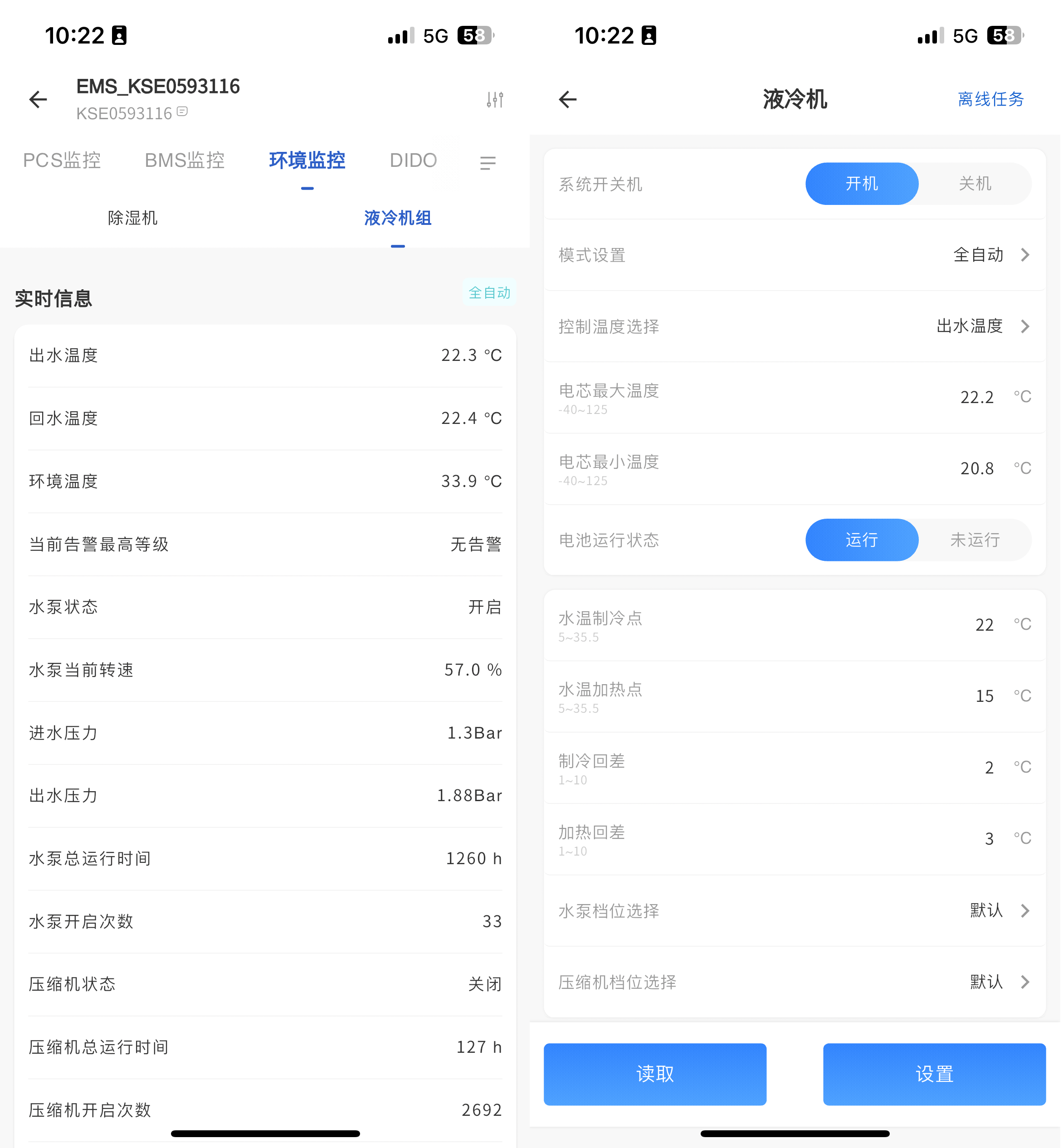The image size is (1063, 1148).
Task: Tap the 读取 button
Action: [x=654, y=1074]
